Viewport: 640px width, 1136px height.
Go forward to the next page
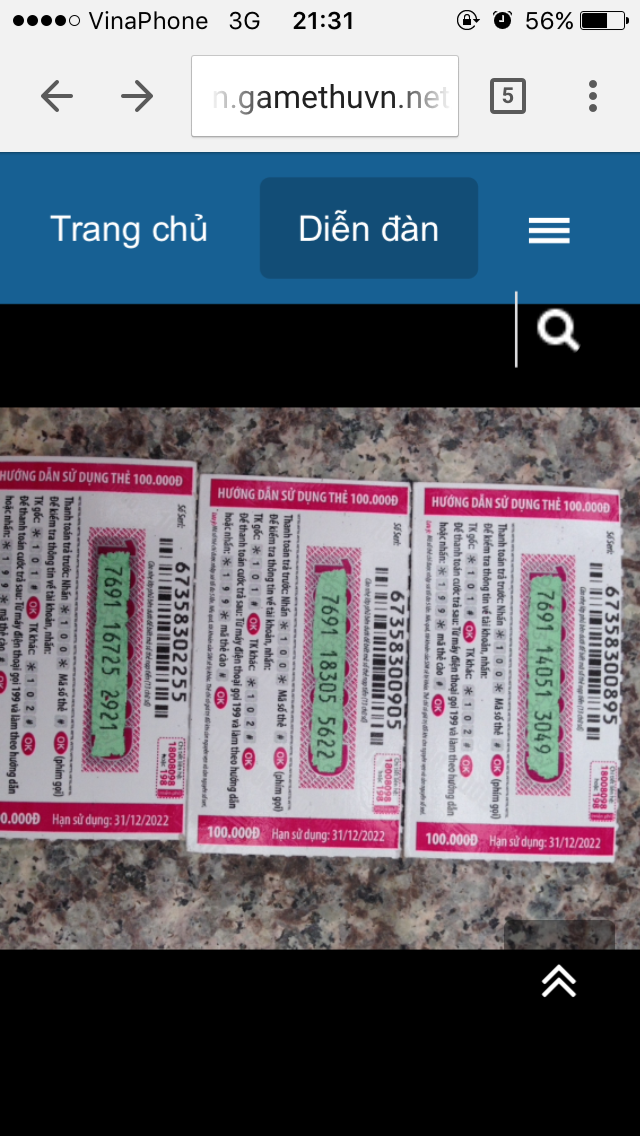click(x=137, y=96)
